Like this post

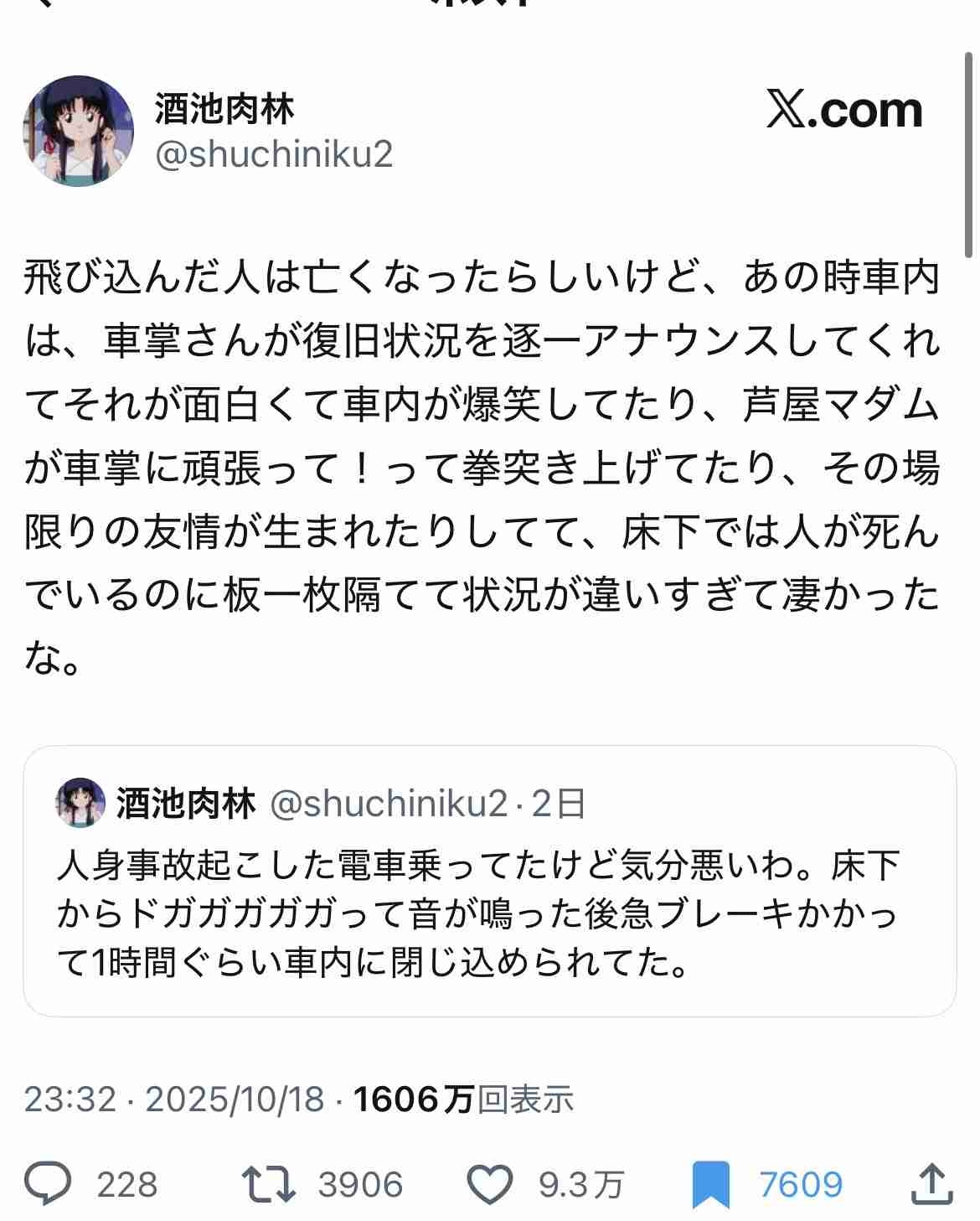click(x=488, y=1184)
